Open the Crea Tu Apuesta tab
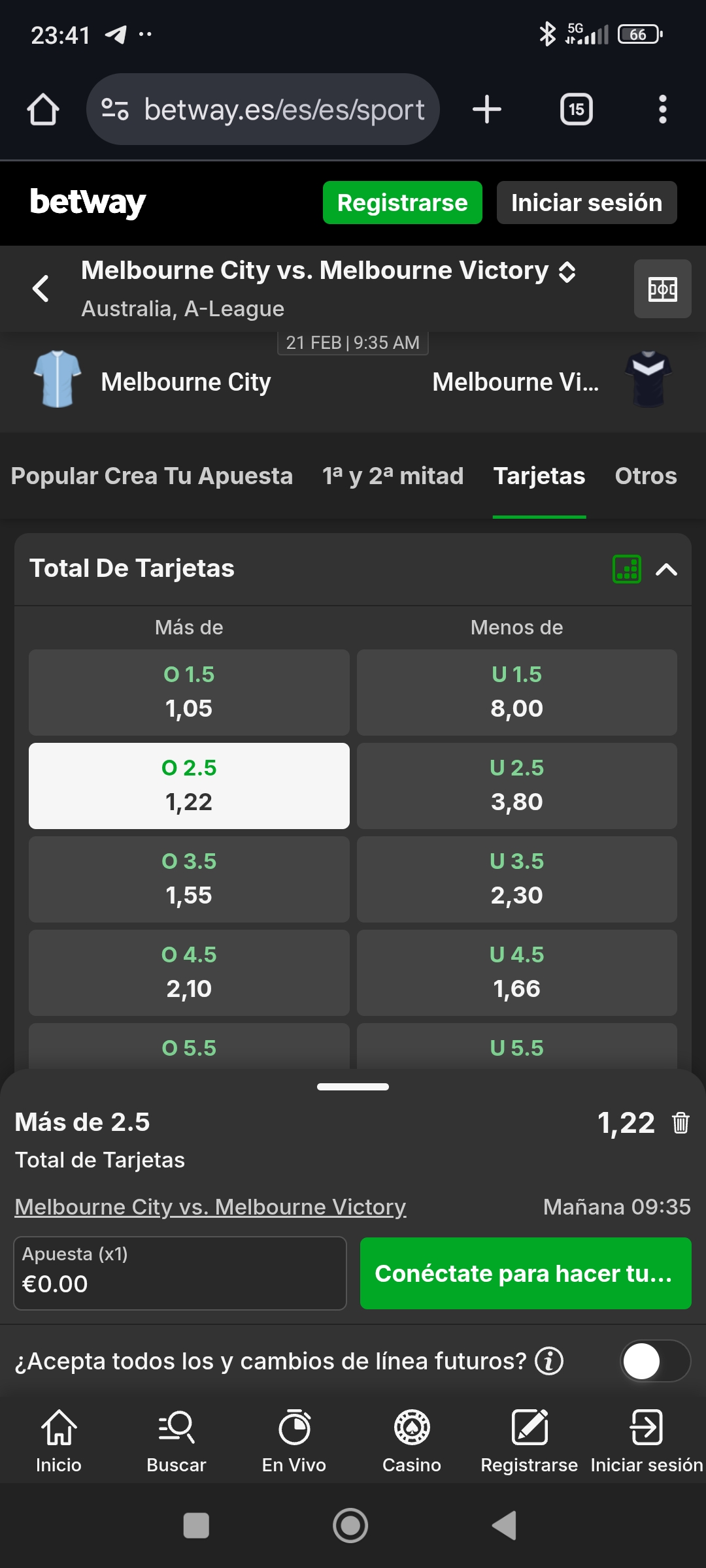The width and height of the screenshot is (706, 1568). 199,476
